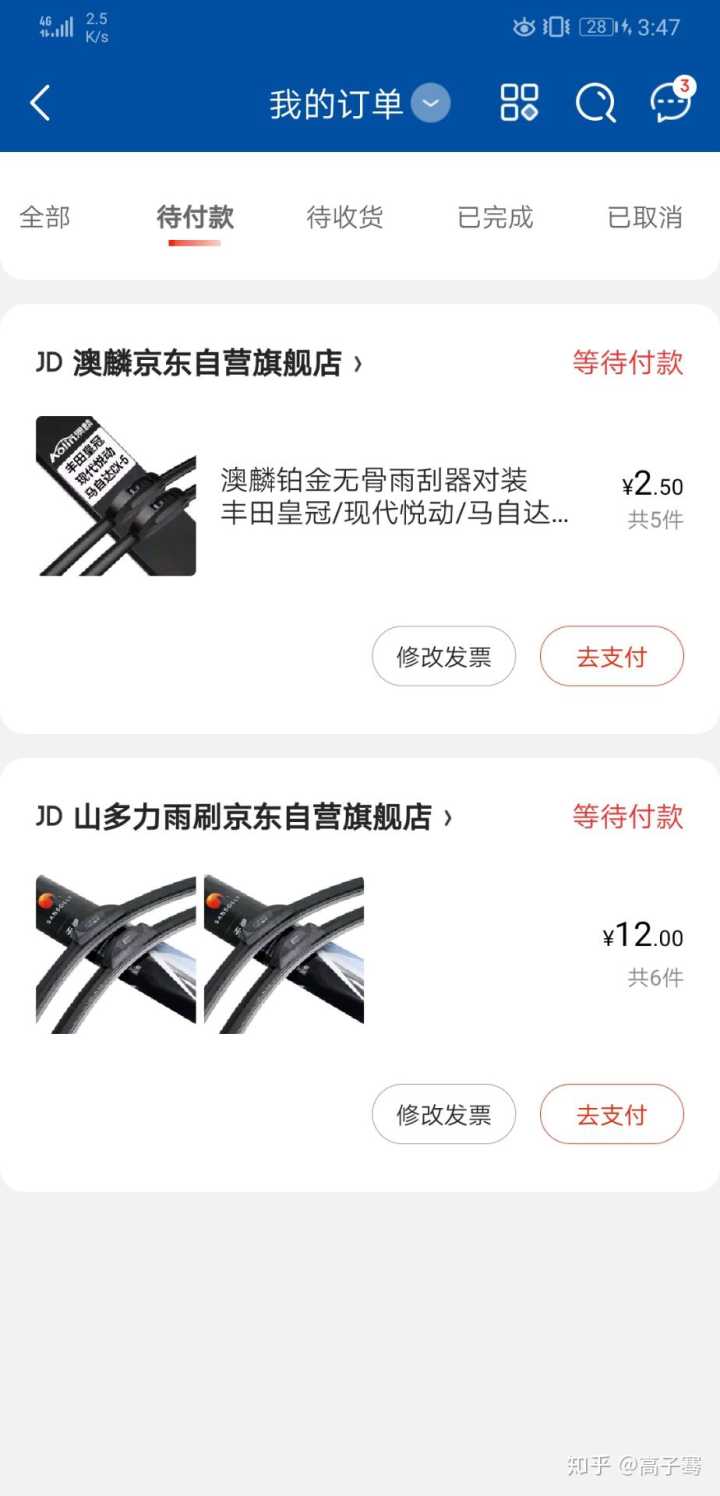Open the 澳麟铂金无骨雨刮器 order item
This screenshot has height=1496, width=720.
pyautogui.click(x=394, y=496)
